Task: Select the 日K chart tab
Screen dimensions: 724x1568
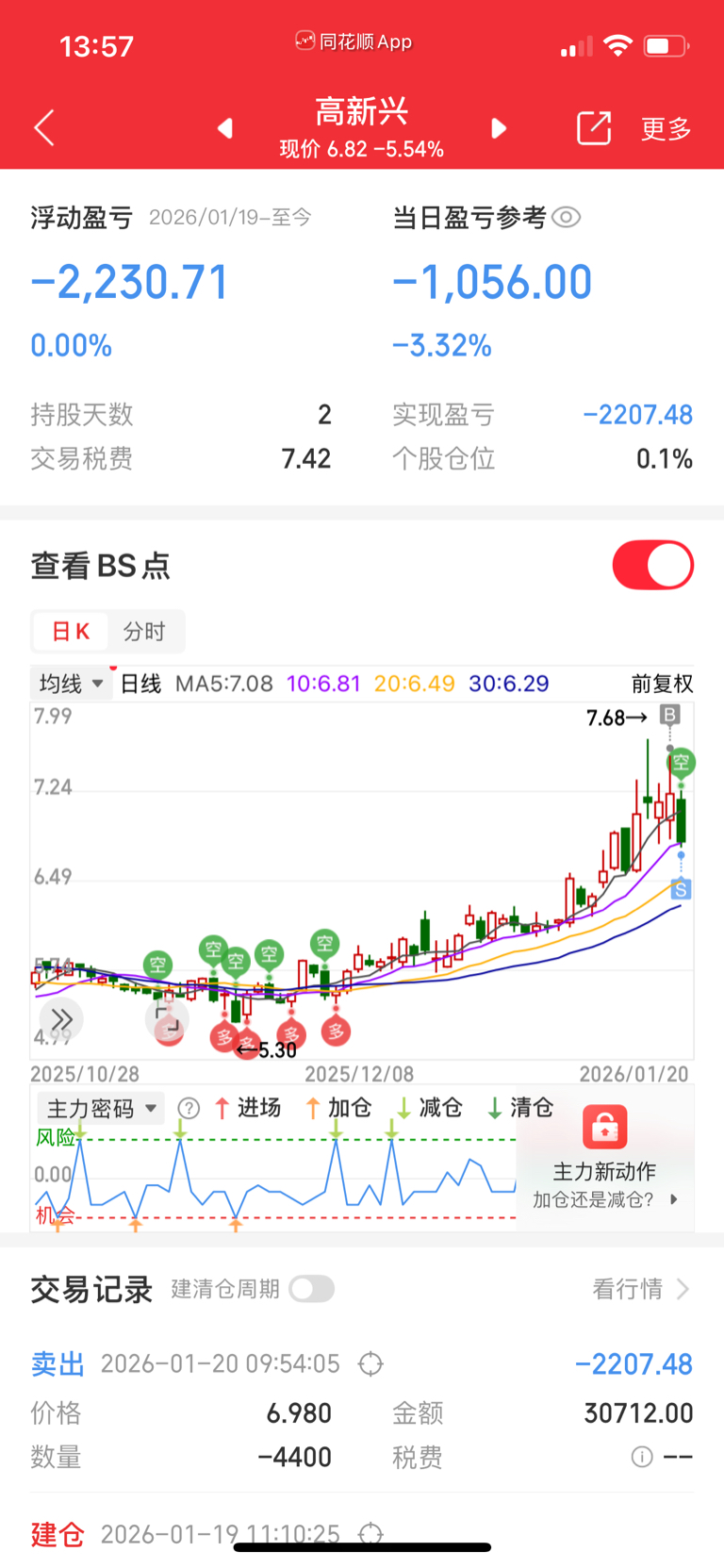Action: pyautogui.click(x=71, y=631)
